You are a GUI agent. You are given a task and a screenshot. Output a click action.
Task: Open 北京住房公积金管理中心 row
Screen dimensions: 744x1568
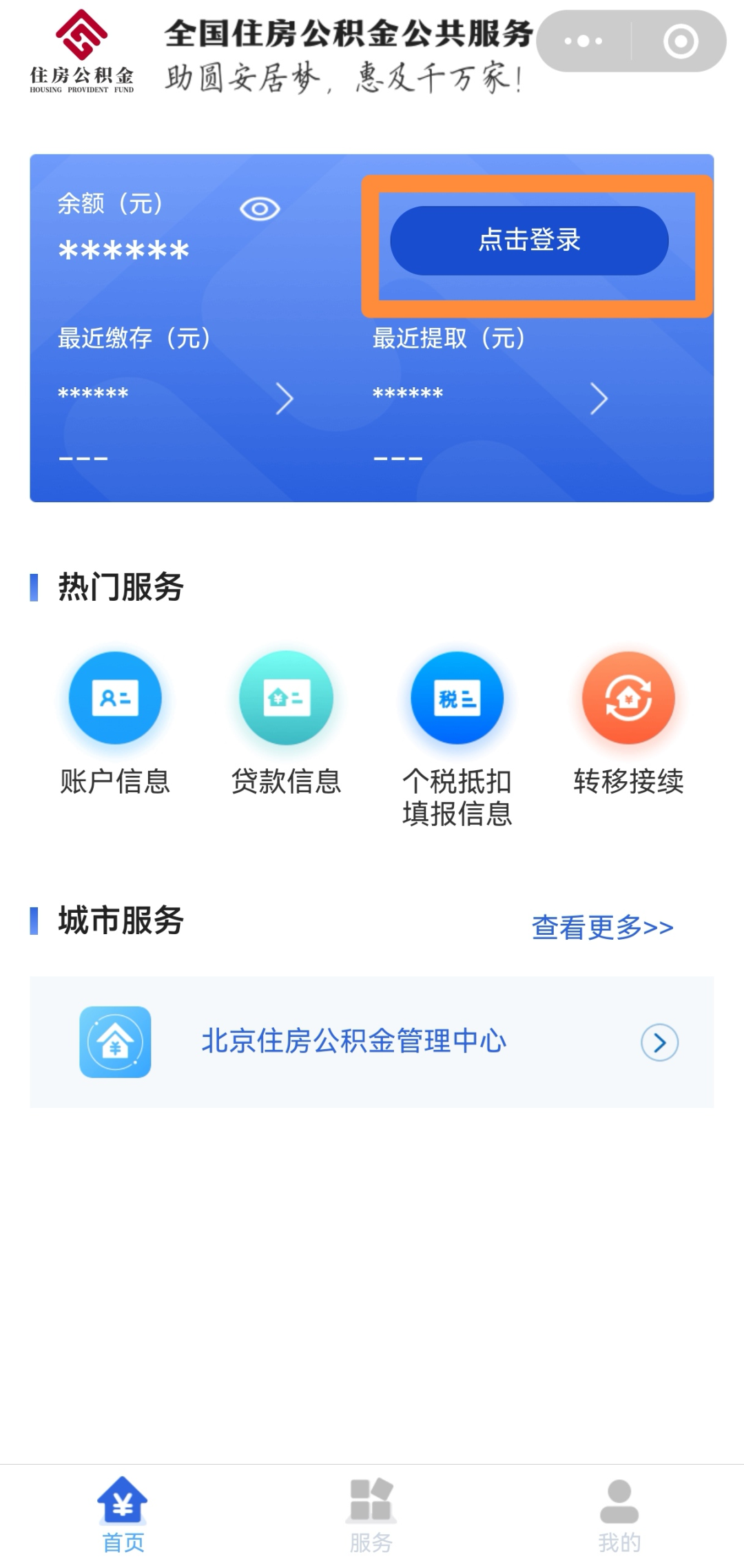click(x=372, y=1042)
